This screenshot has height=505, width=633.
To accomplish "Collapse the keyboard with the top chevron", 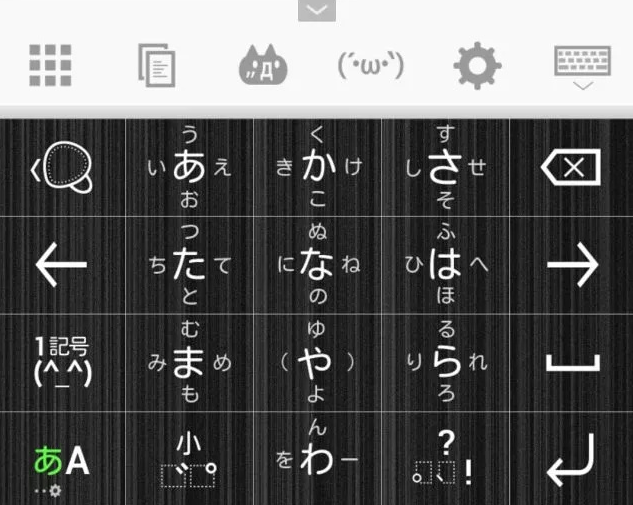I will point(317,10).
